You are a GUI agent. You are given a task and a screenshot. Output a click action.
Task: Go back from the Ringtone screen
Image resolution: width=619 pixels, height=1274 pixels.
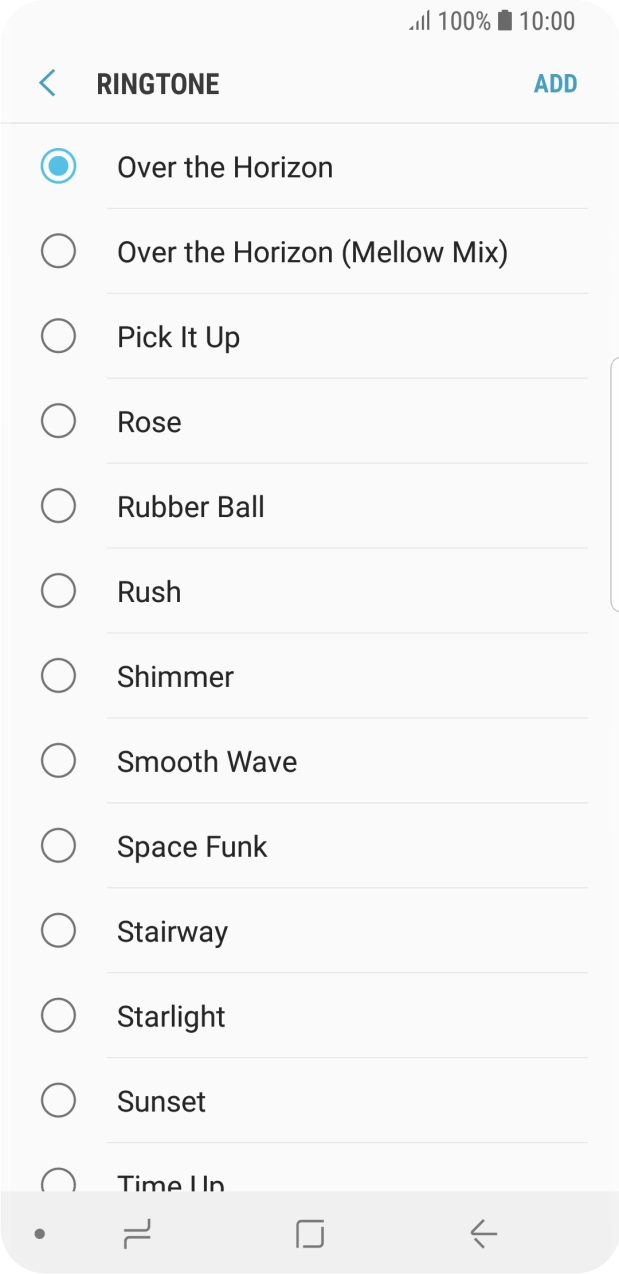pos(47,83)
